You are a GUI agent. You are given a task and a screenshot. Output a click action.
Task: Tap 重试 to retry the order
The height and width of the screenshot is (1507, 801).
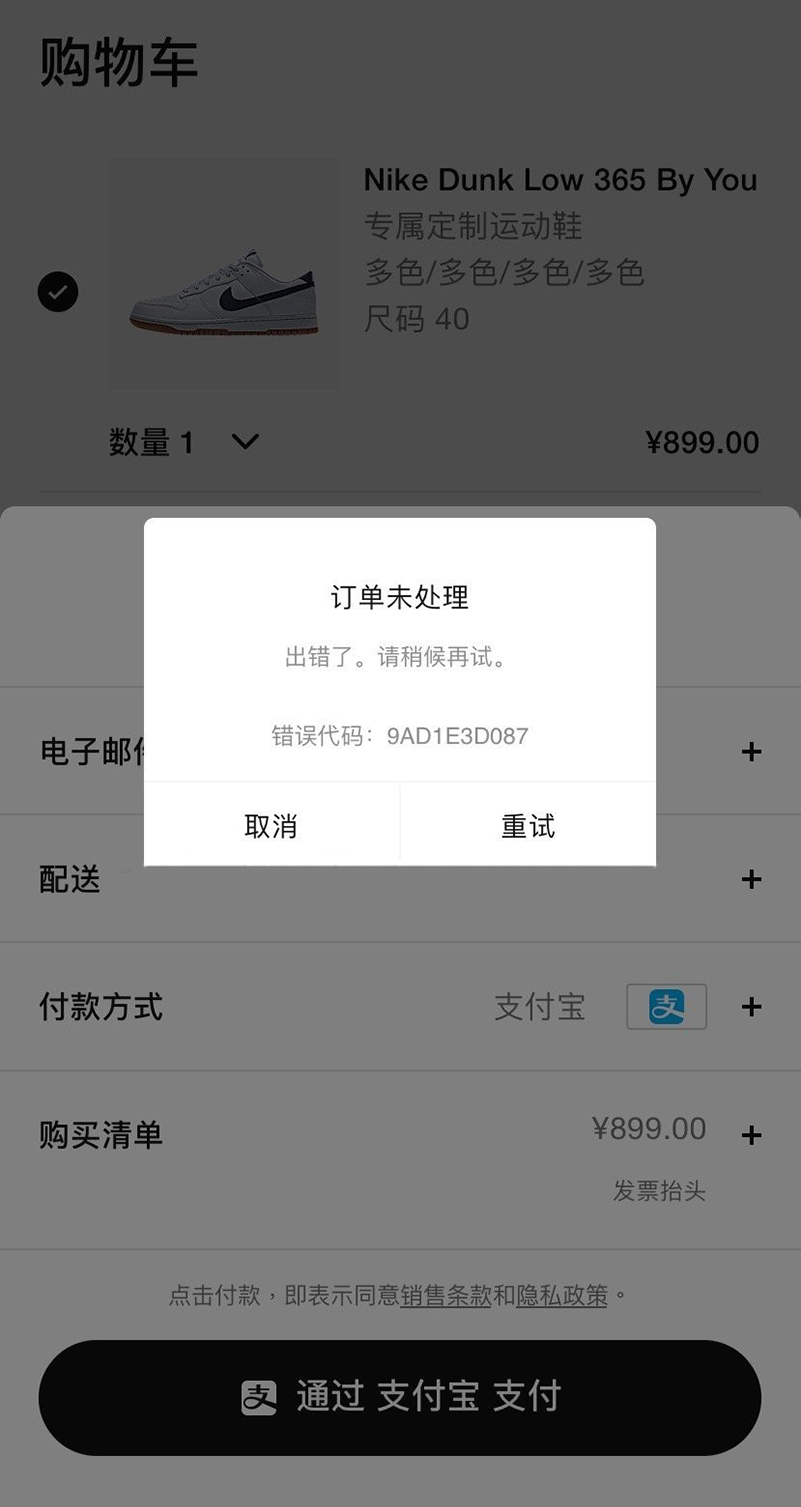pos(528,825)
